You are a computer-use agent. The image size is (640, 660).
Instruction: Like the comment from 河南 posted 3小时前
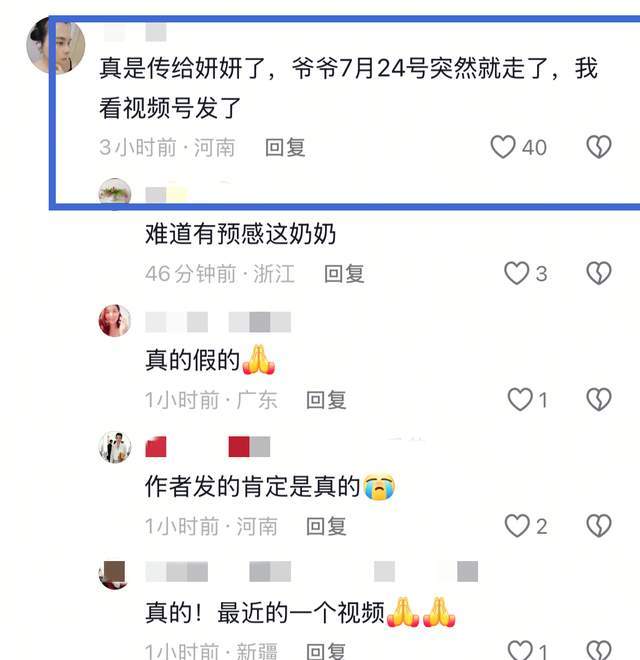tap(503, 147)
